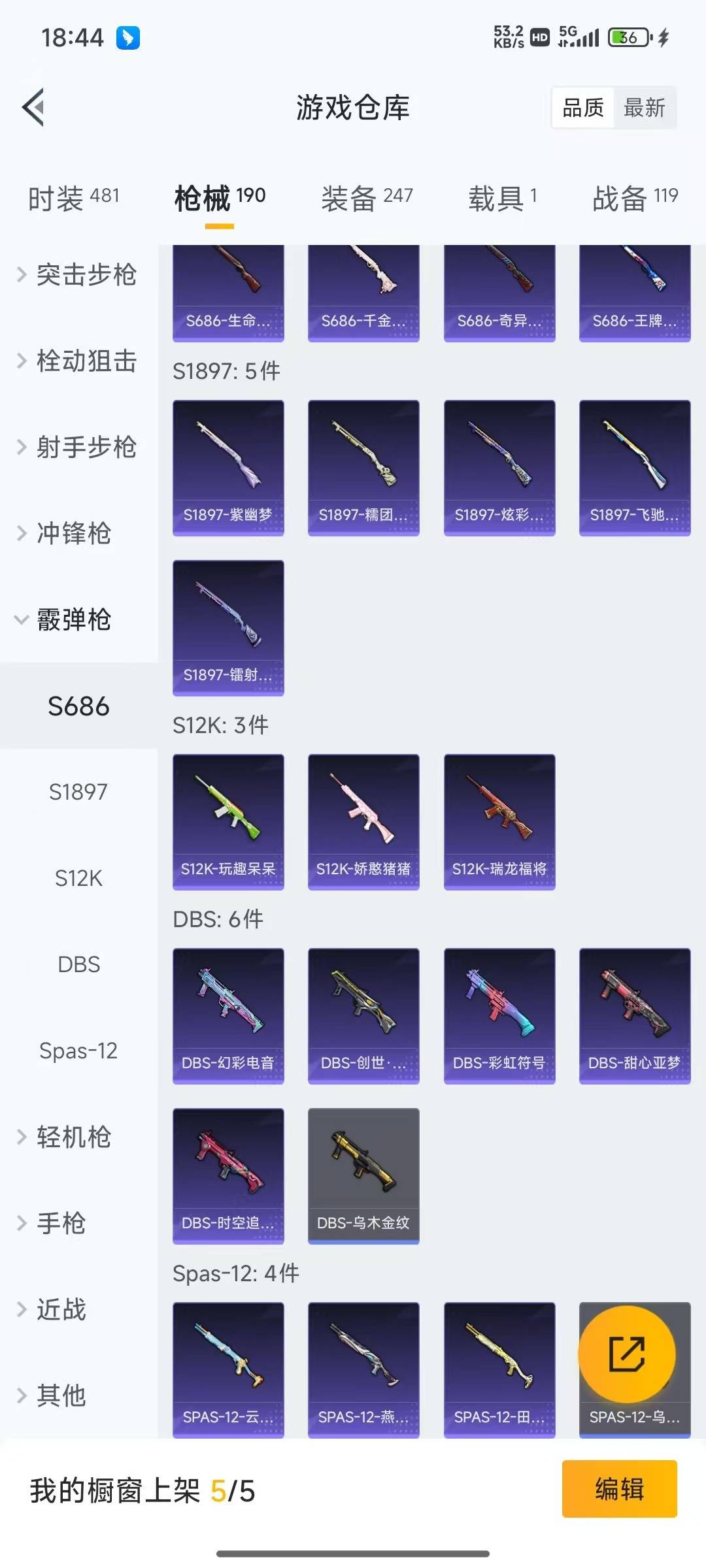This screenshot has height=1568, width=706.
Task: Sort by 最新
Action: click(644, 108)
